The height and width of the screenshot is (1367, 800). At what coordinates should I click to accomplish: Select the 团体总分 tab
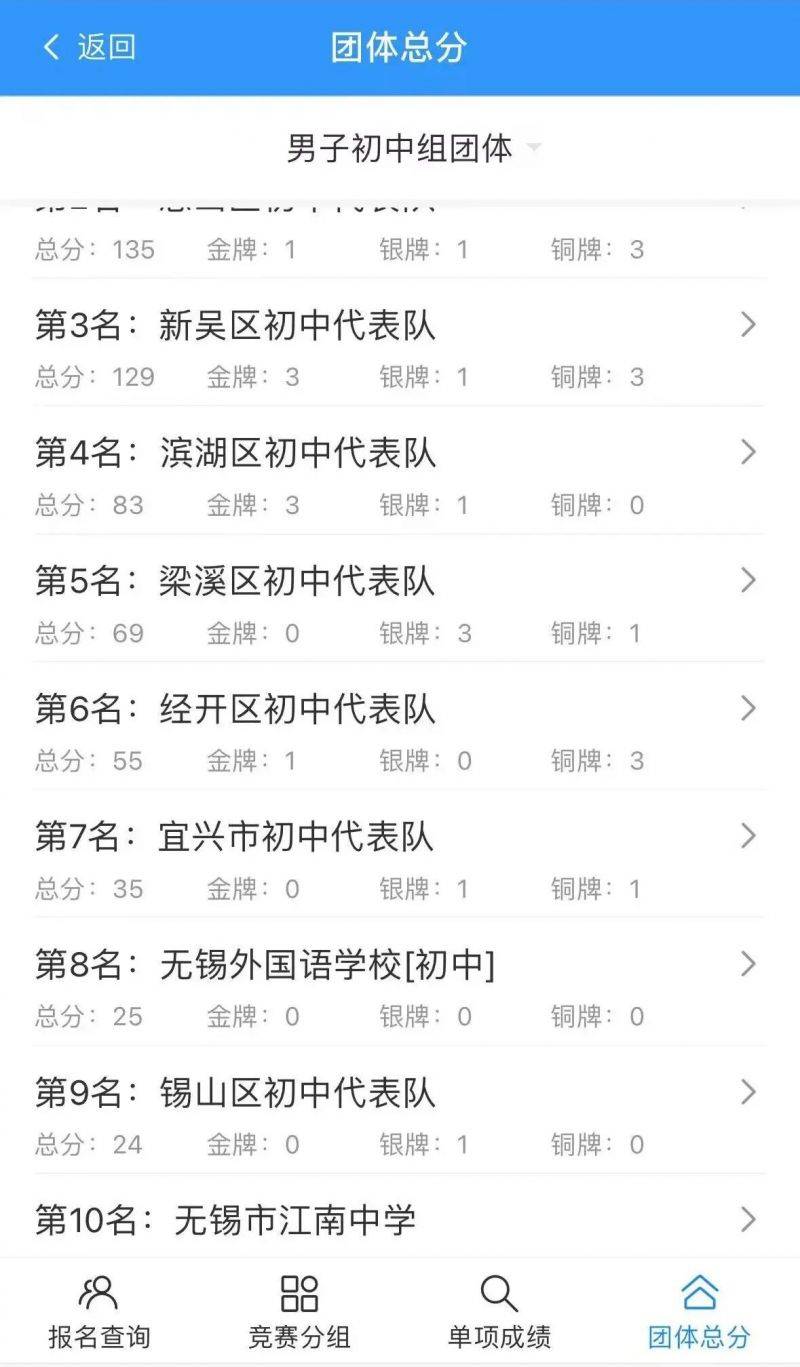click(x=699, y=1312)
